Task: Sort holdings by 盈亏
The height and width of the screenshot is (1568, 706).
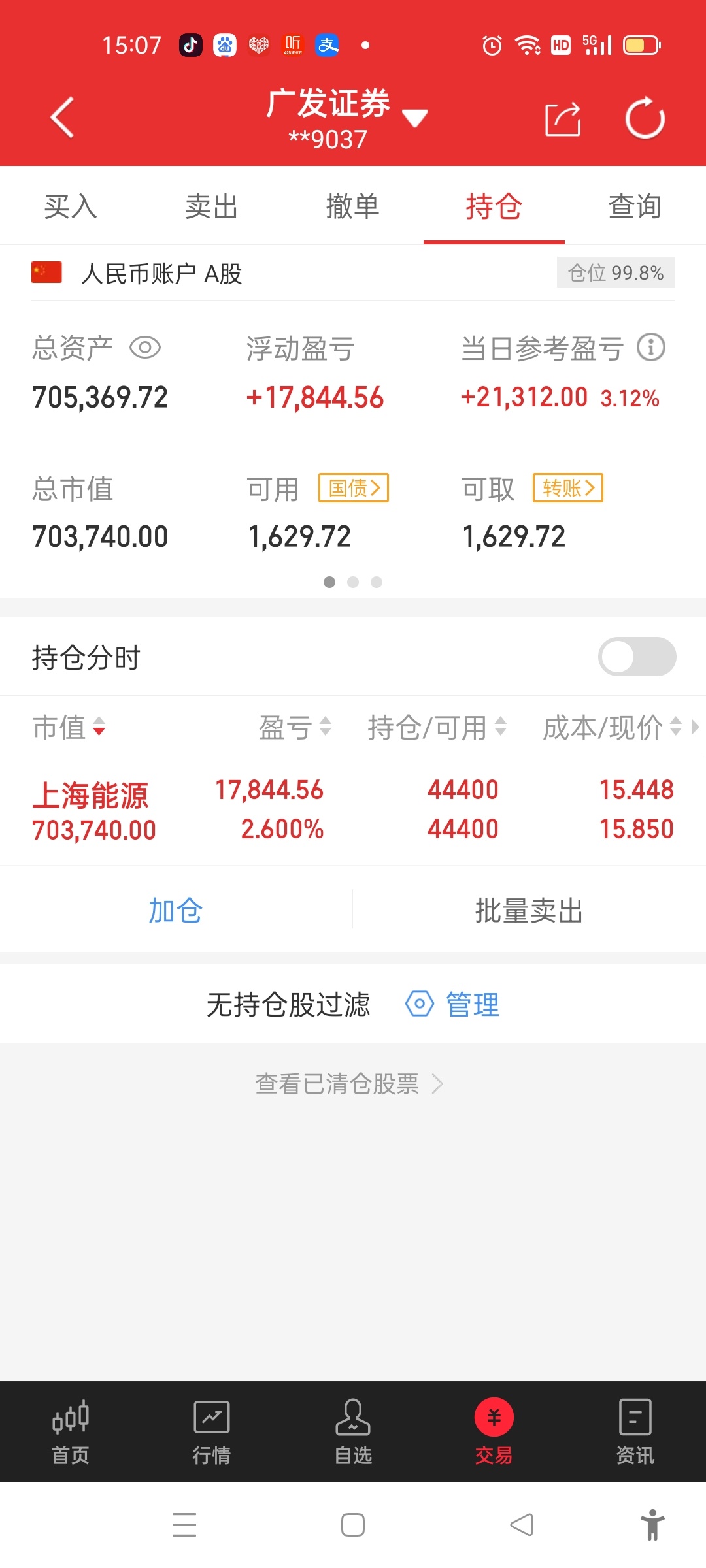Action: 295,727
